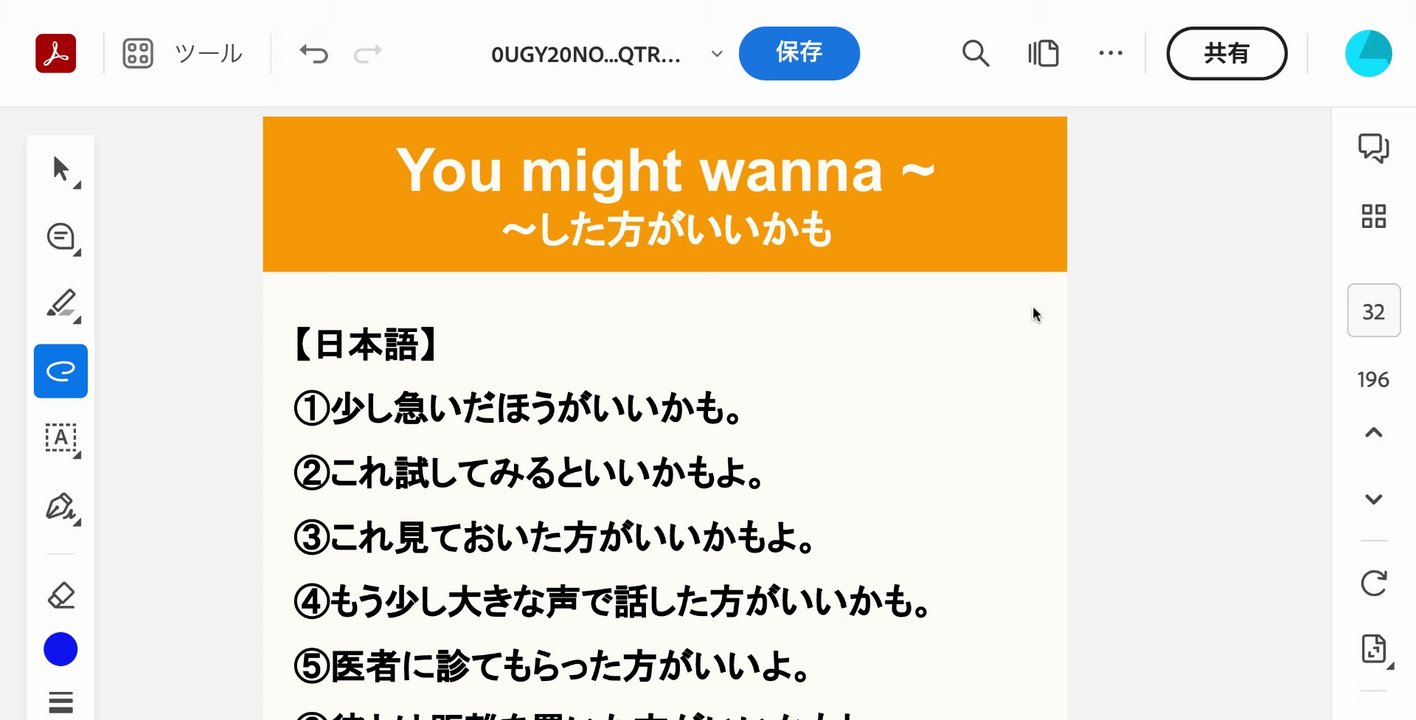
Task: Choose the selection arrow tool
Action: 61,169
